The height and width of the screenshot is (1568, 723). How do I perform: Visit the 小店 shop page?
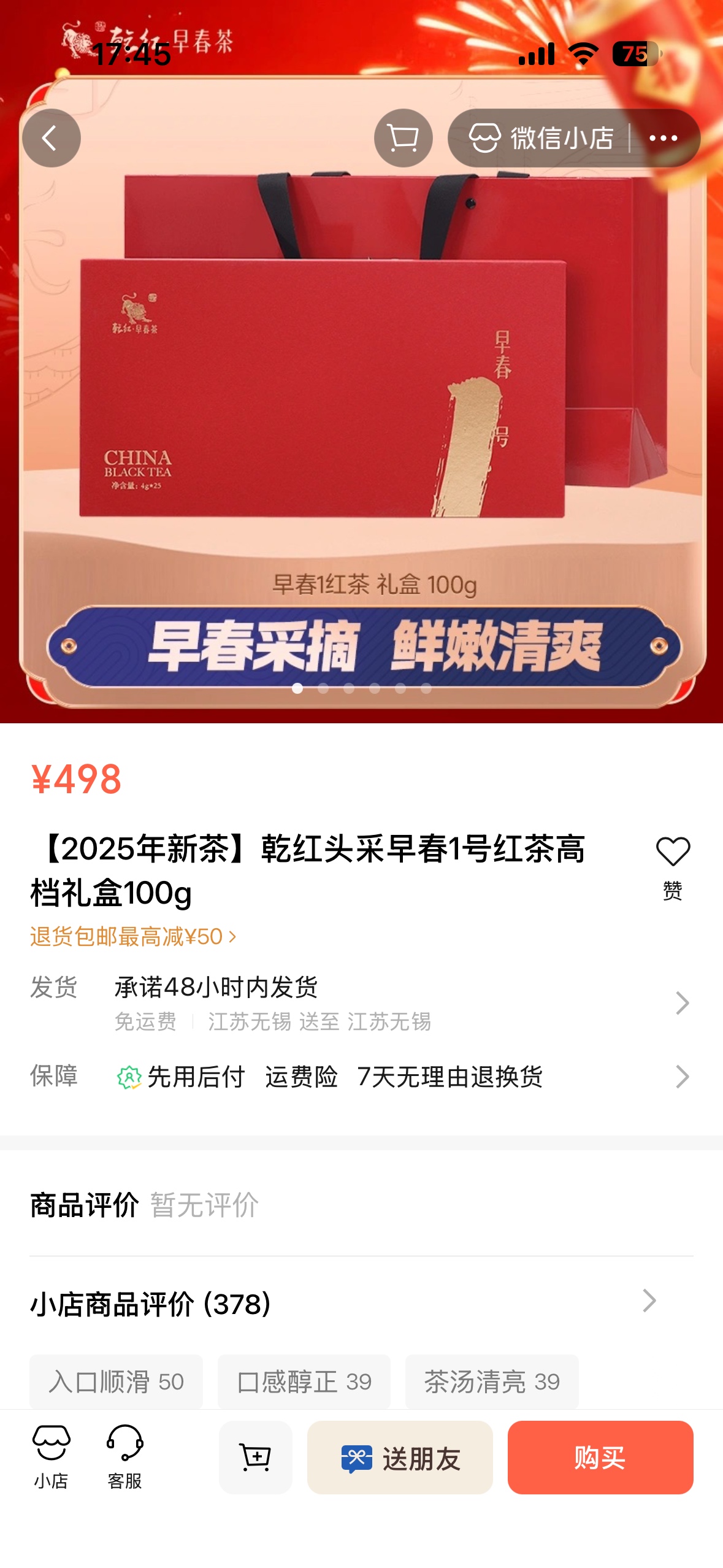click(x=51, y=1456)
